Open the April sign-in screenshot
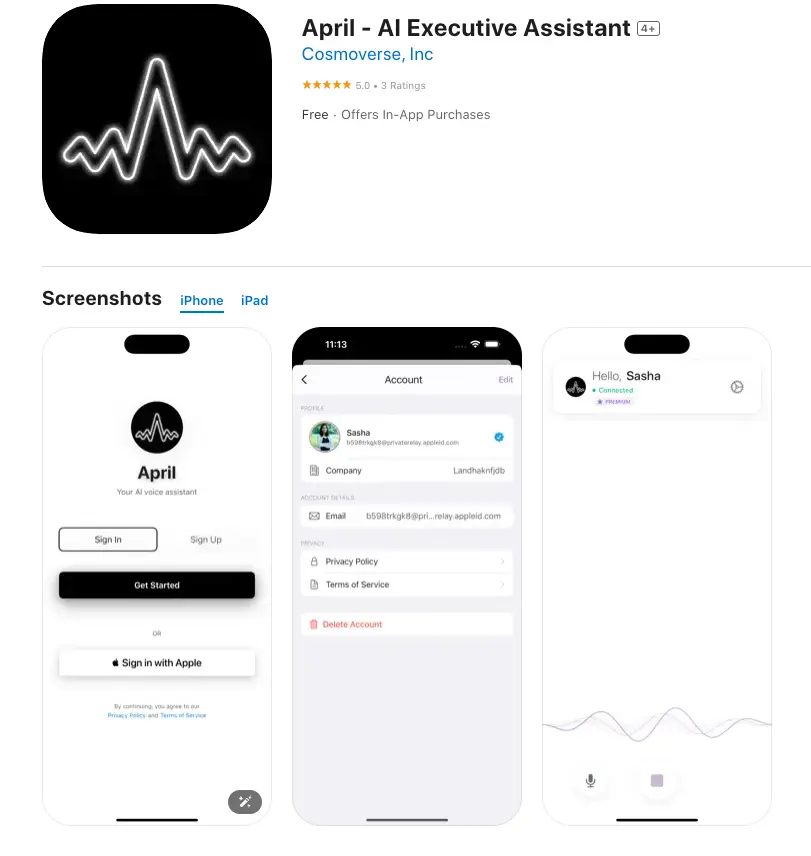The image size is (811, 856). [x=157, y=575]
